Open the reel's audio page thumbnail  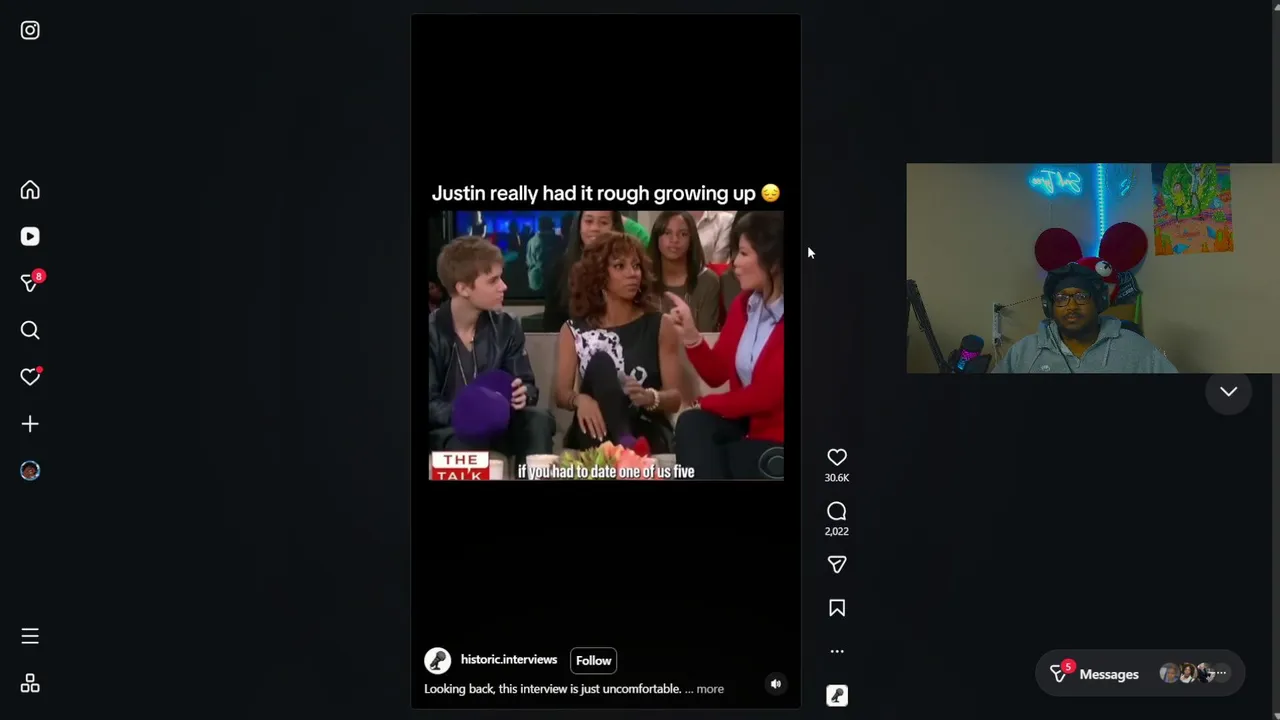click(x=837, y=695)
